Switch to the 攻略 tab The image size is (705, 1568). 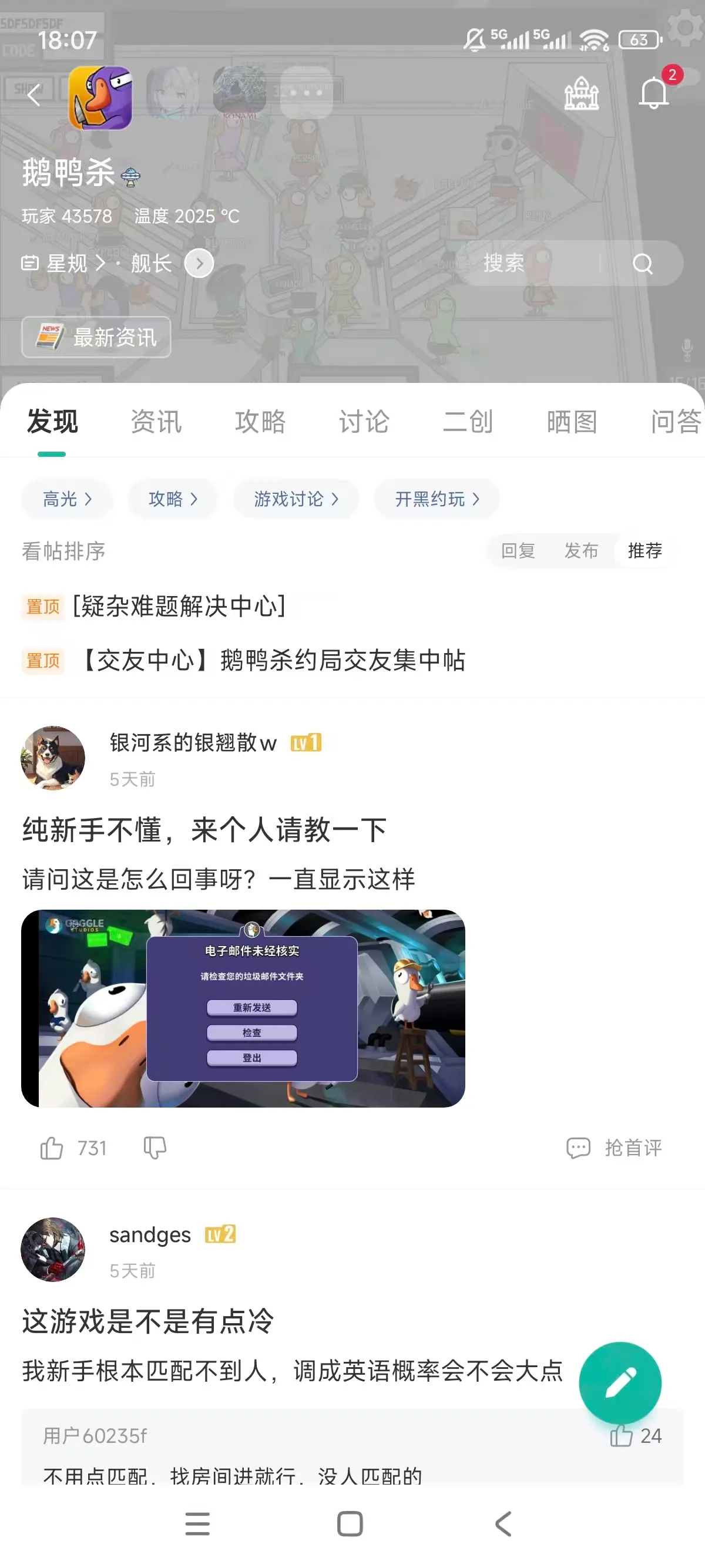pos(260,421)
